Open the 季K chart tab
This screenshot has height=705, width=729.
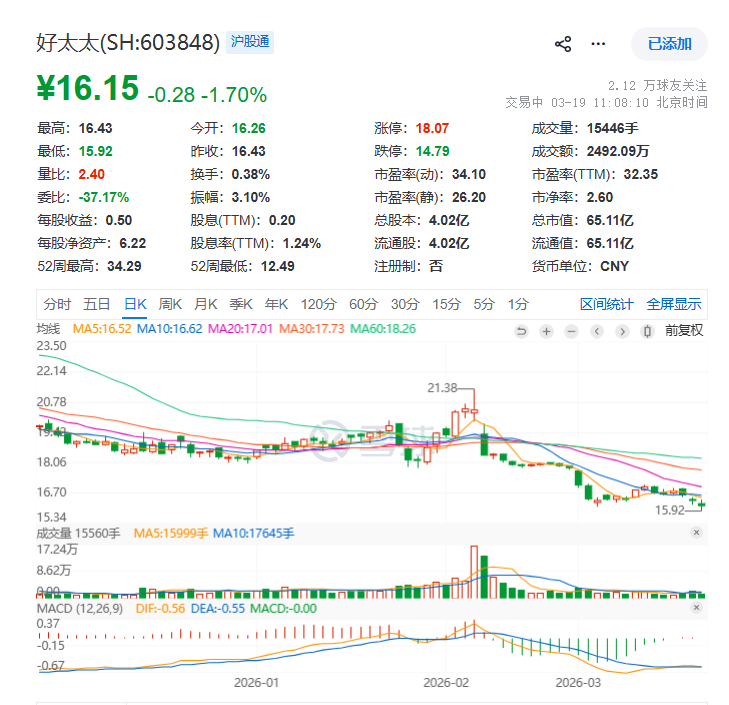coord(241,304)
